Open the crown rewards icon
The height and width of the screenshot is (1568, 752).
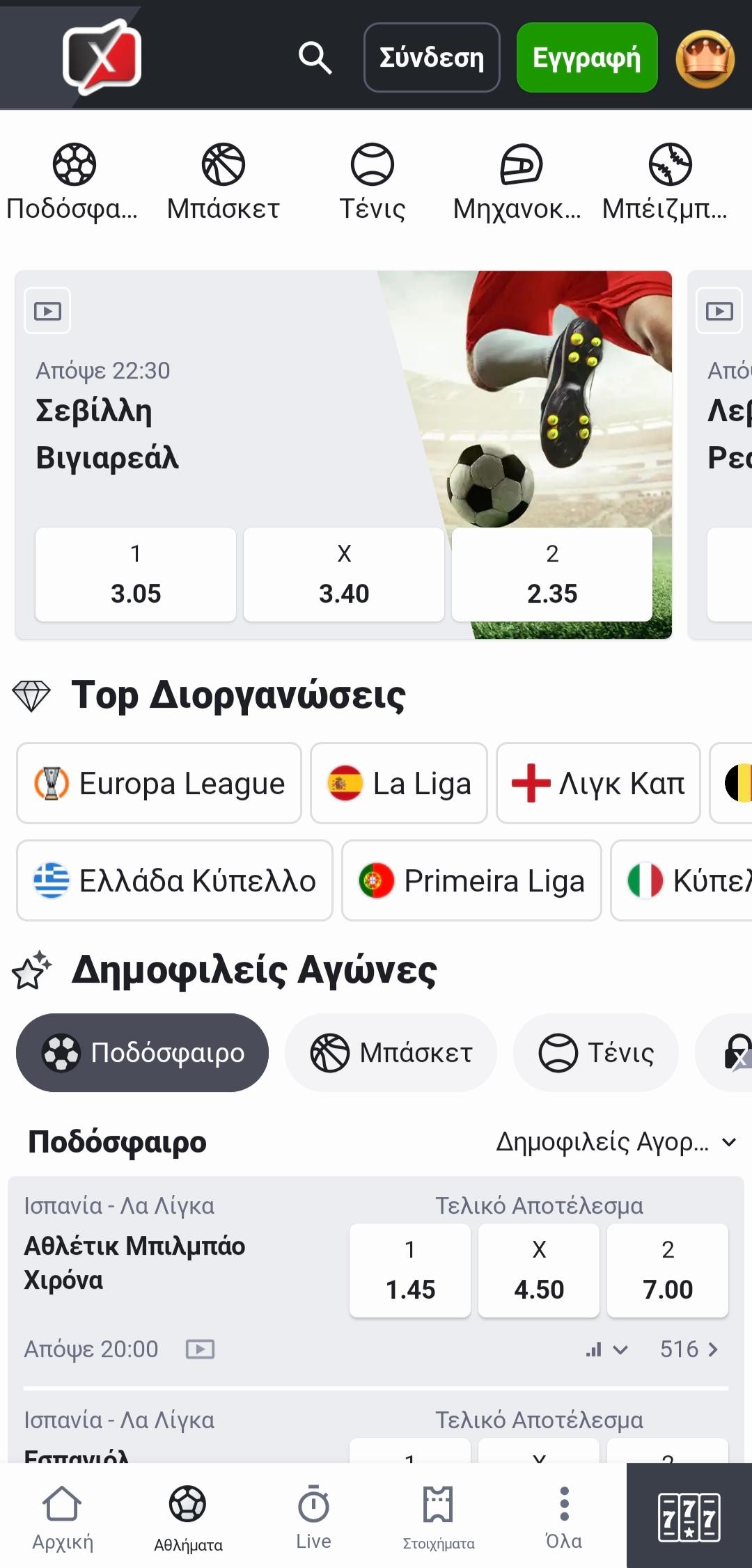point(705,58)
